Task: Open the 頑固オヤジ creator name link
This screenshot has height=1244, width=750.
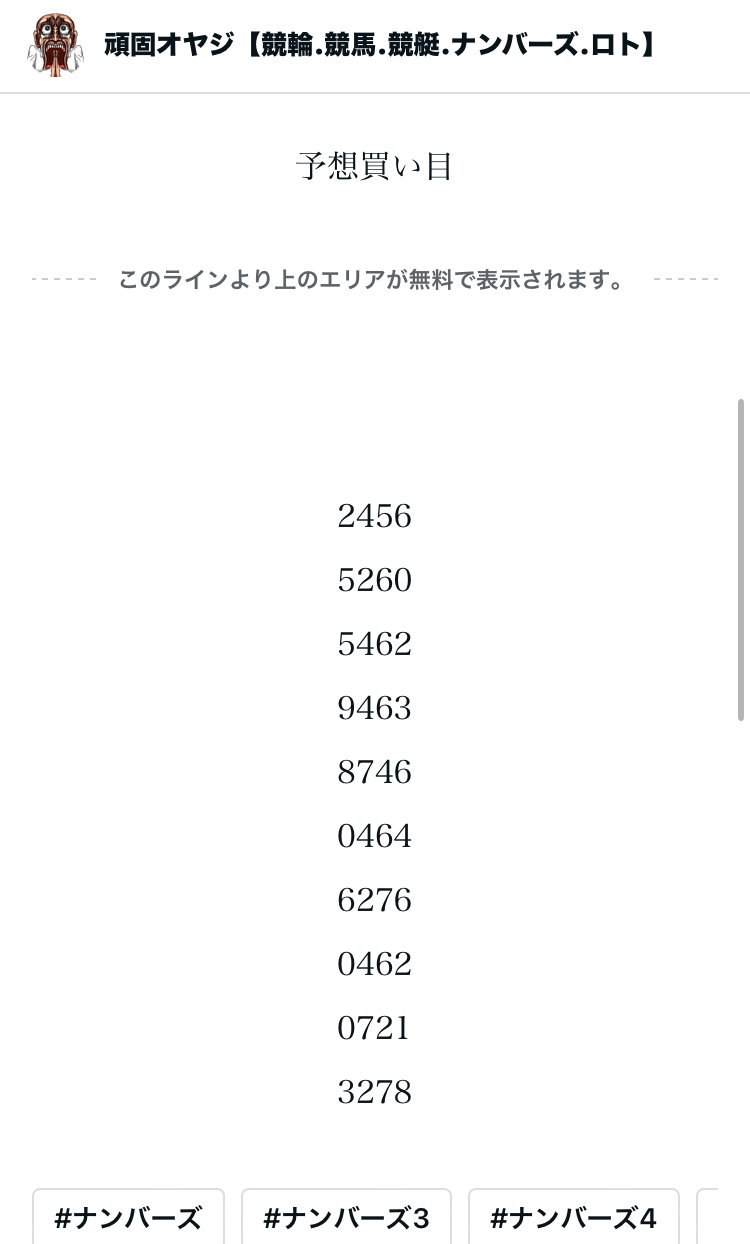Action: point(380,45)
